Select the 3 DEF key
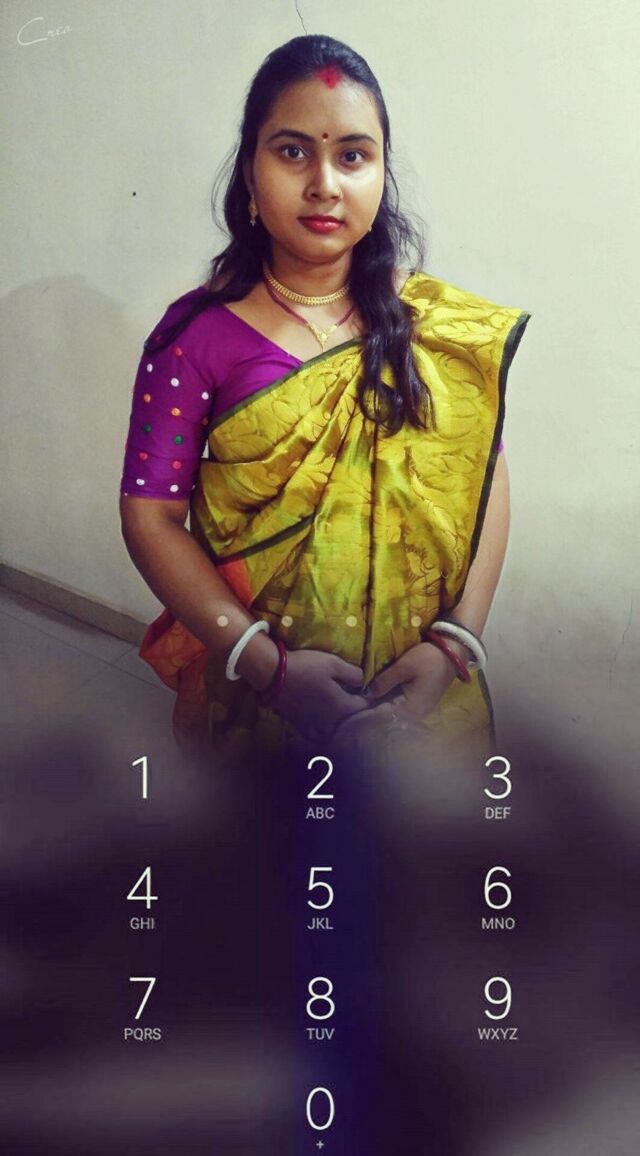Image resolution: width=640 pixels, height=1156 pixels. (497, 787)
